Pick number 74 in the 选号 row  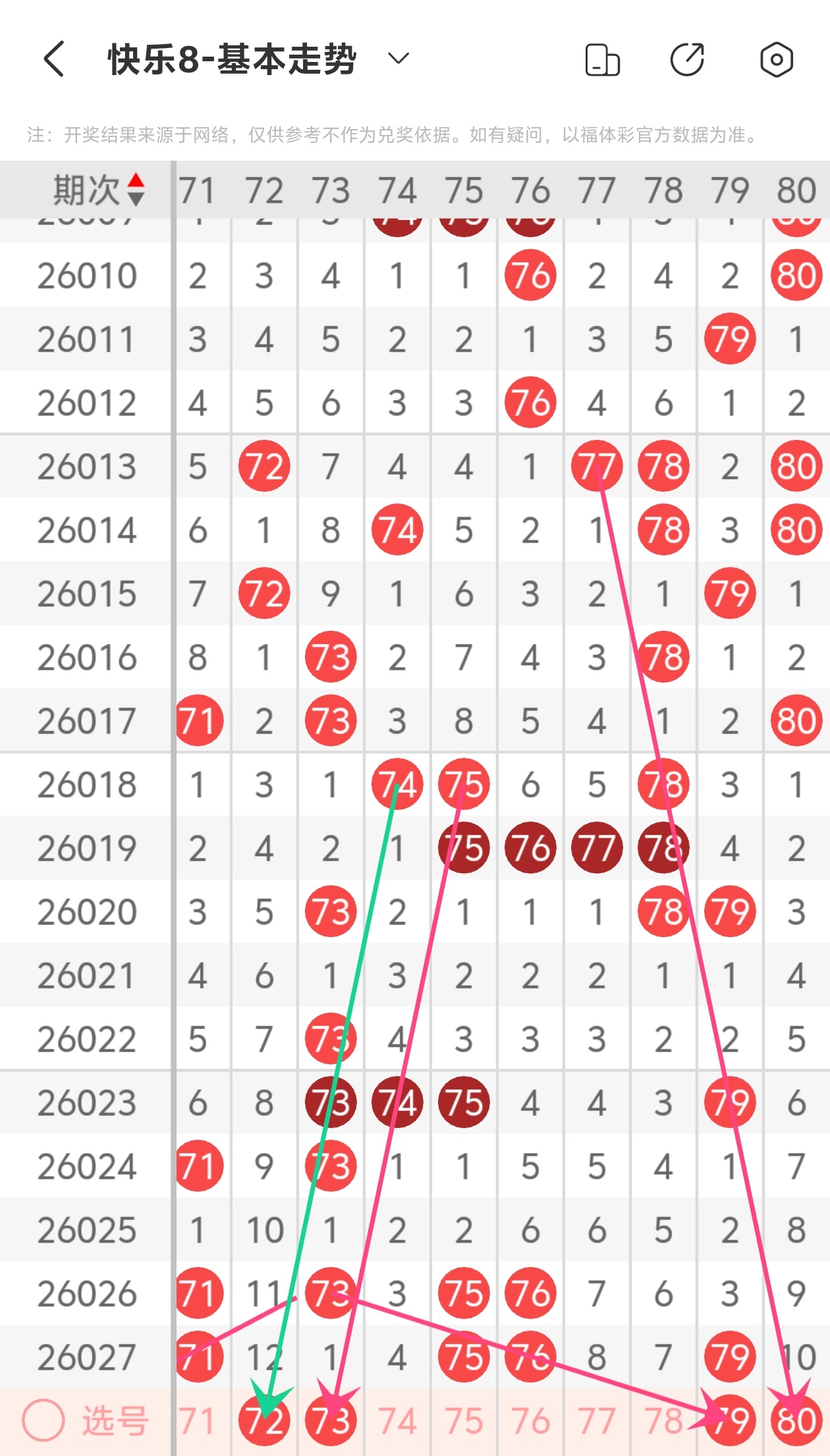[x=397, y=1421]
